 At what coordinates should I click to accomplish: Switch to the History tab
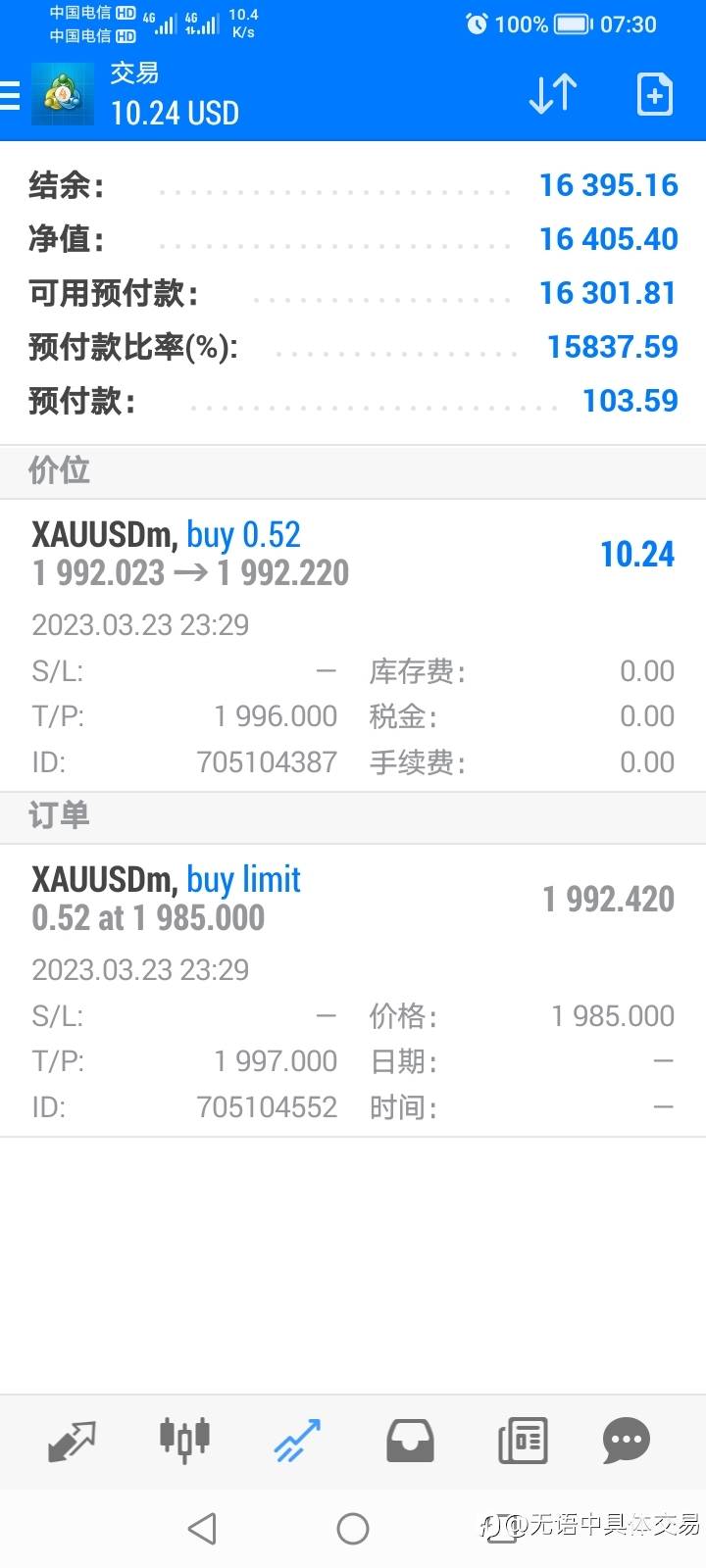410,1442
